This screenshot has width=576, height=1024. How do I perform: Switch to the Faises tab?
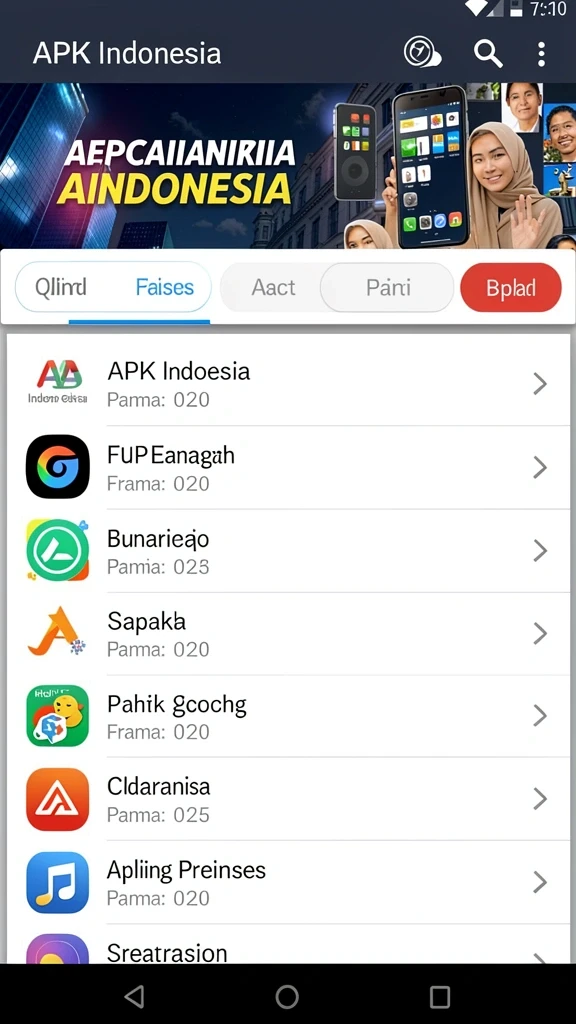tap(165, 287)
